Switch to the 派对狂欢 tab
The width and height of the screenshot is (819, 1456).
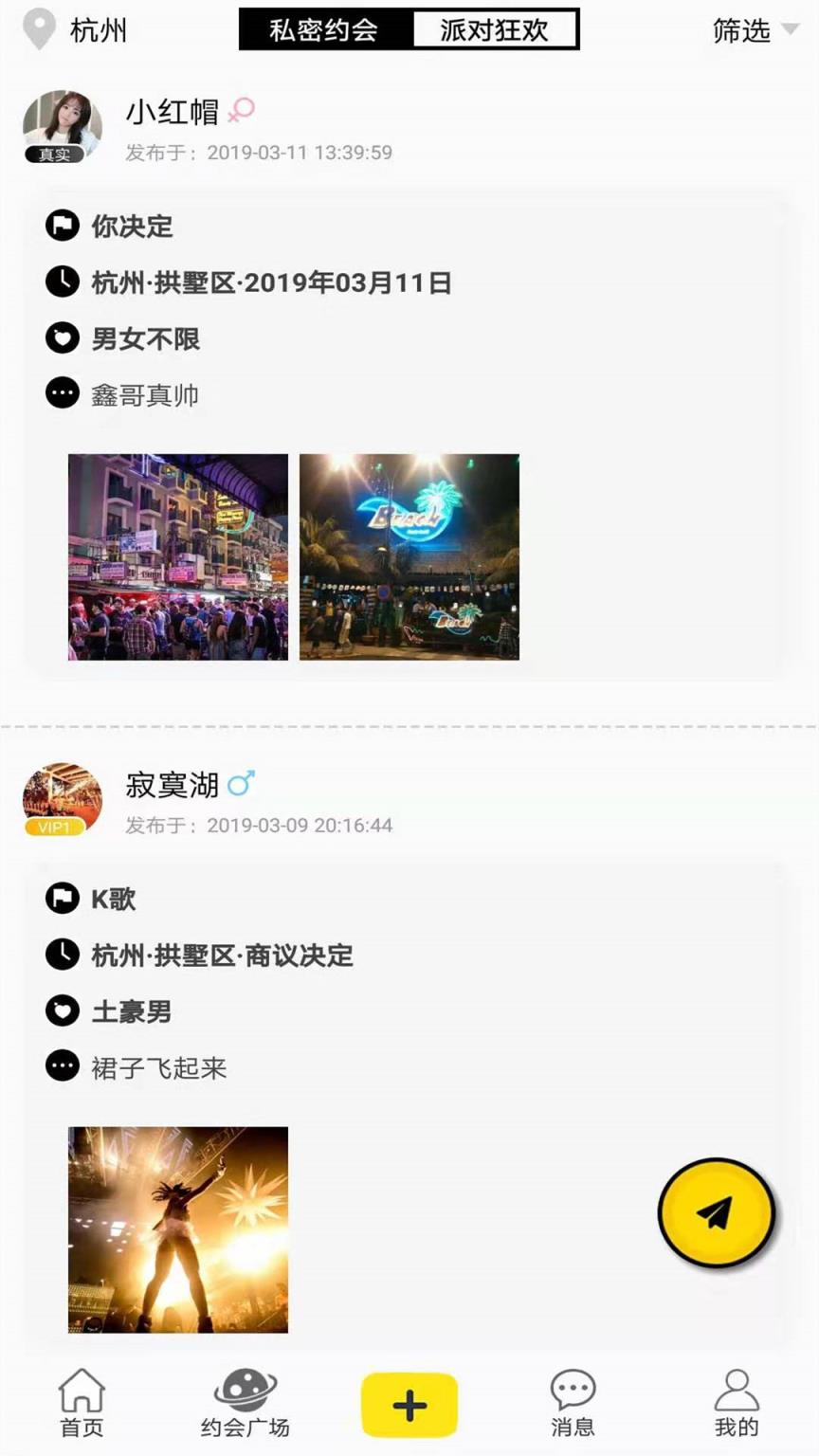(x=494, y=30)
